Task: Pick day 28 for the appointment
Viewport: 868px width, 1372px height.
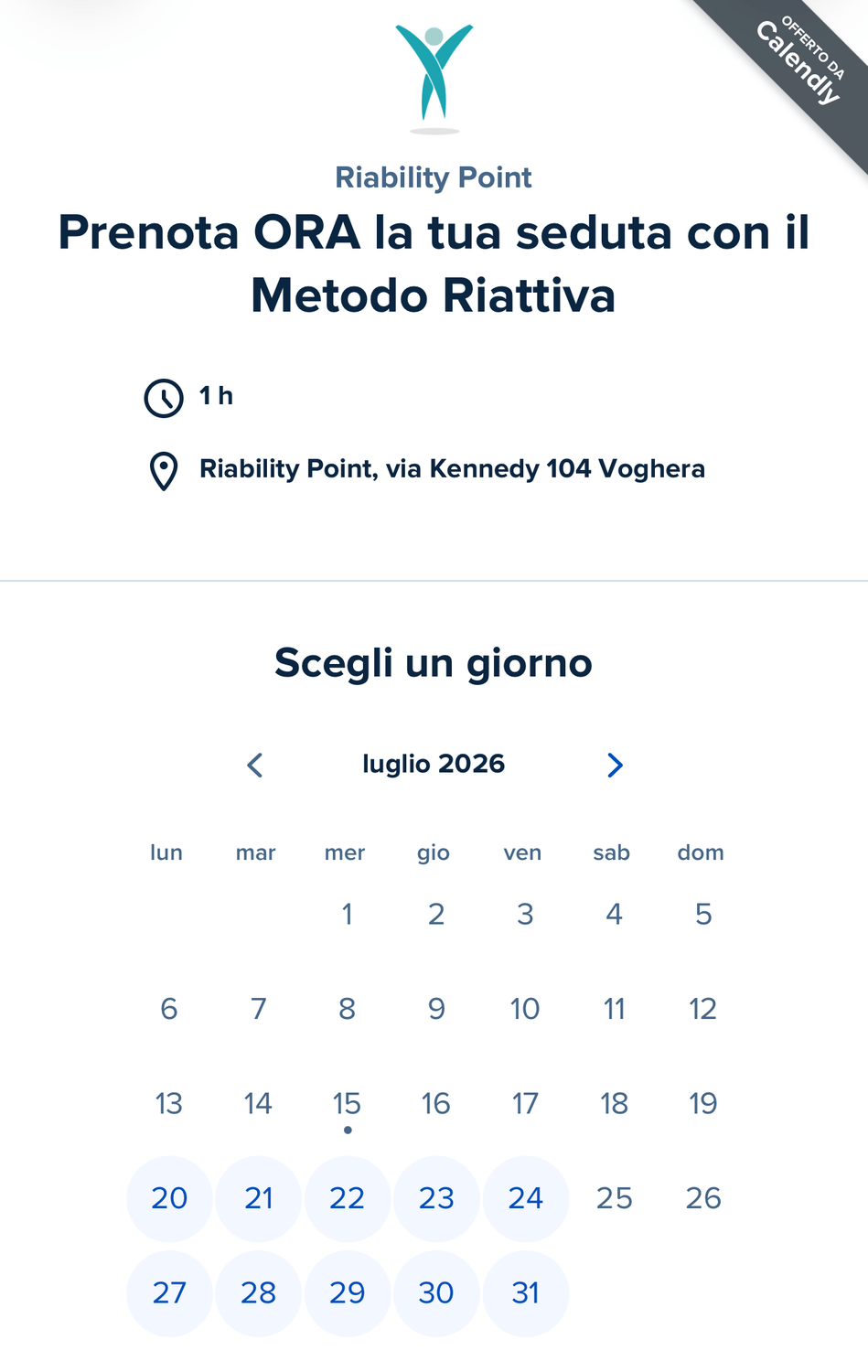Action: click(x=259, y=1293)
